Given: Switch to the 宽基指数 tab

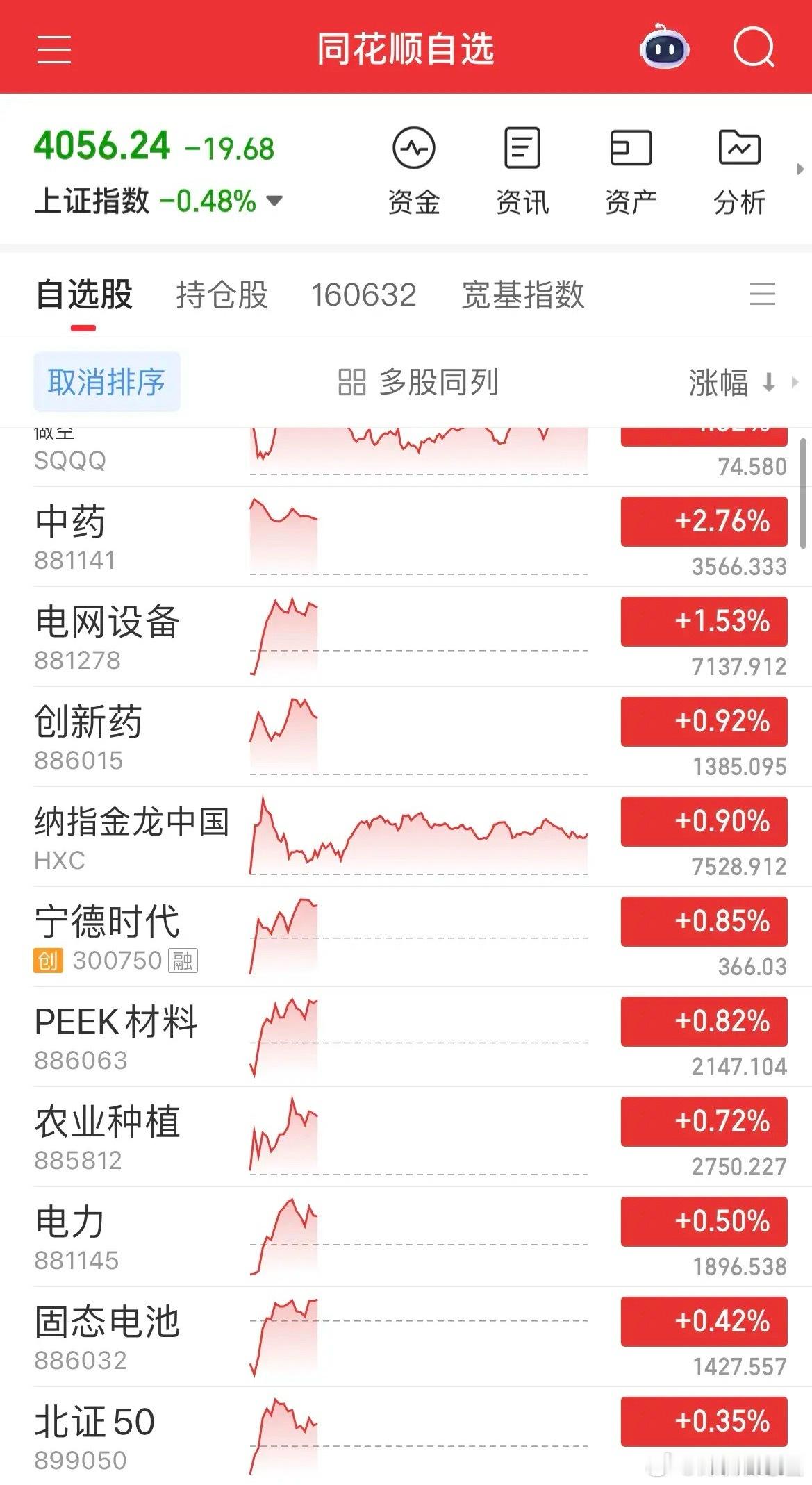Looking at the screenshot, I should (522, 294).
